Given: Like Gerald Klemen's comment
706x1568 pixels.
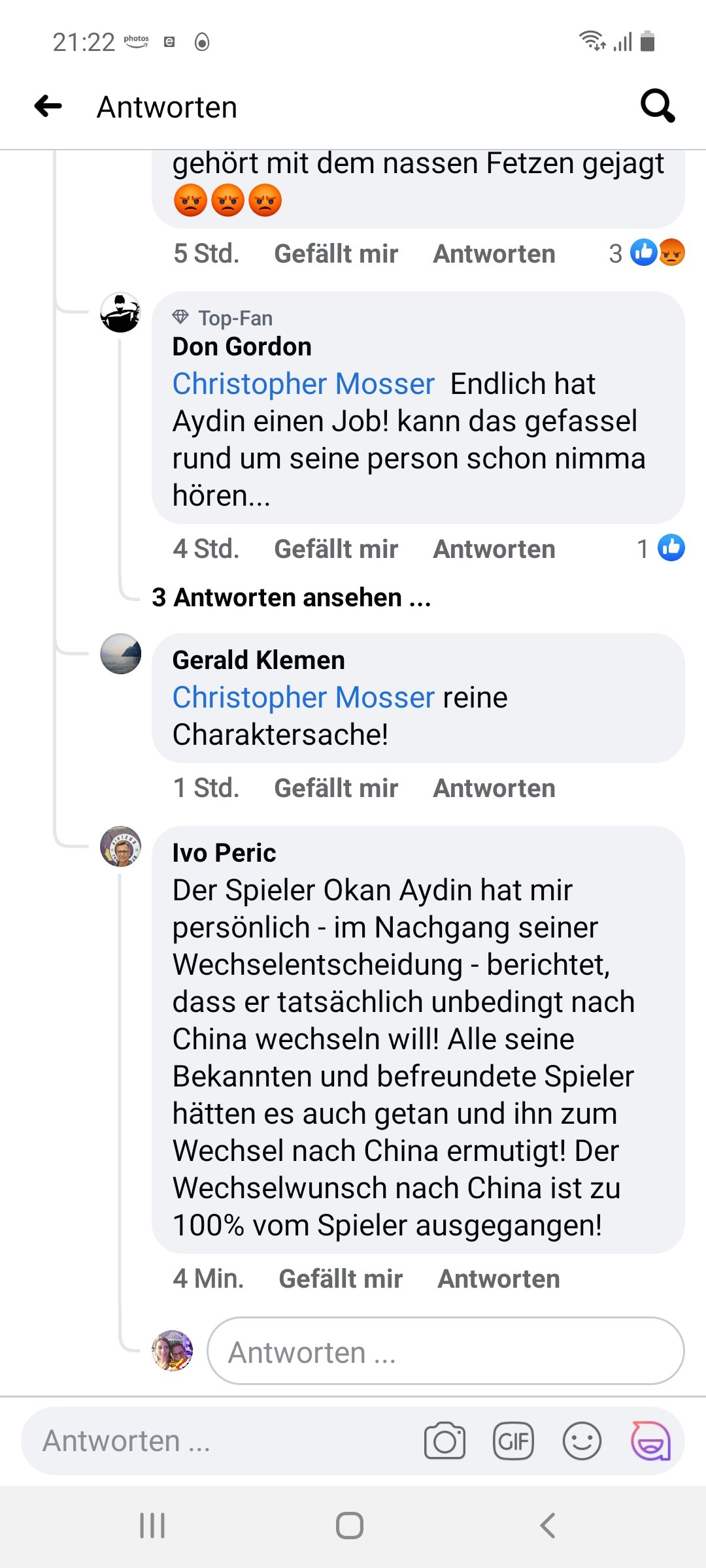Looking at the screenshot, I should point(336,788).
